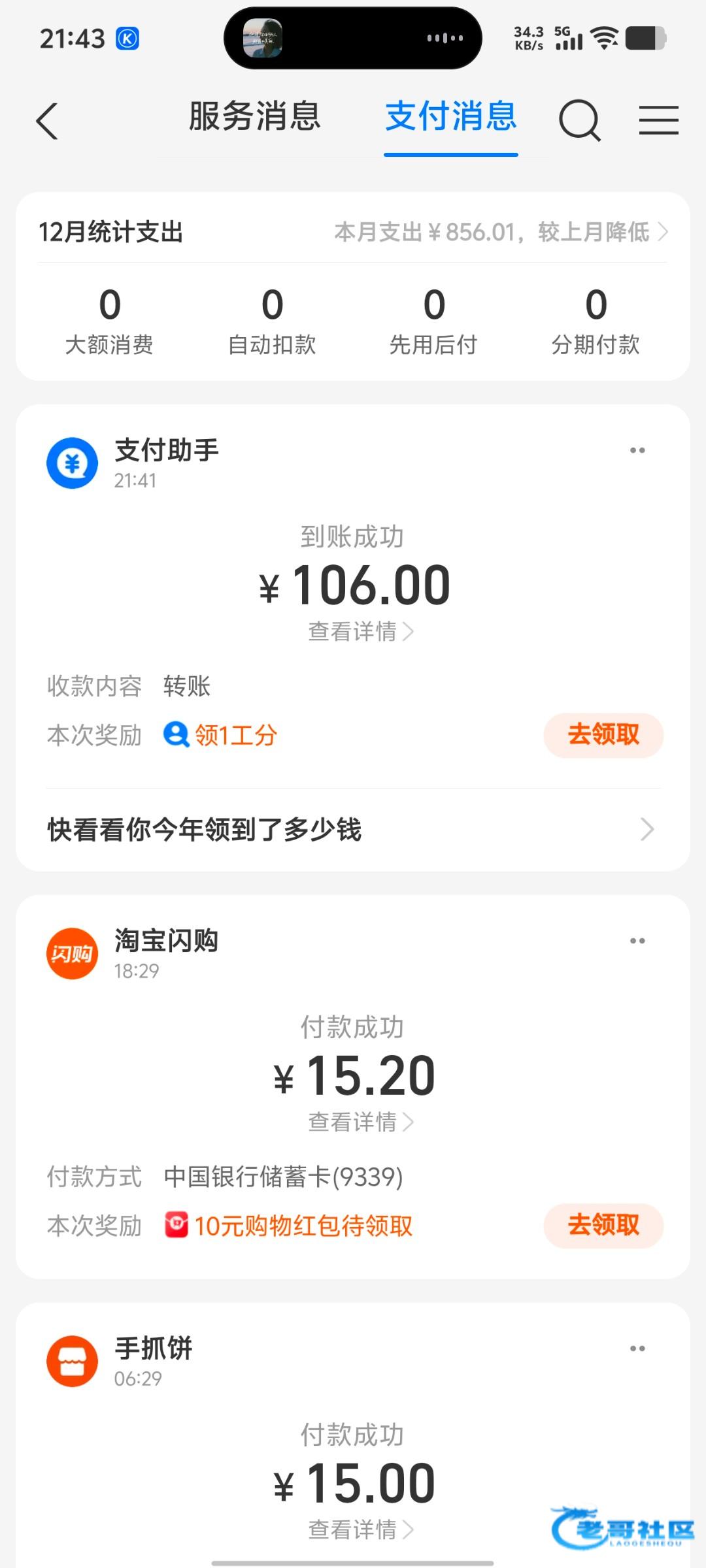View 查看详情 for the ¥106.00 transfer
706x1568 pixels.
[360, 632]
